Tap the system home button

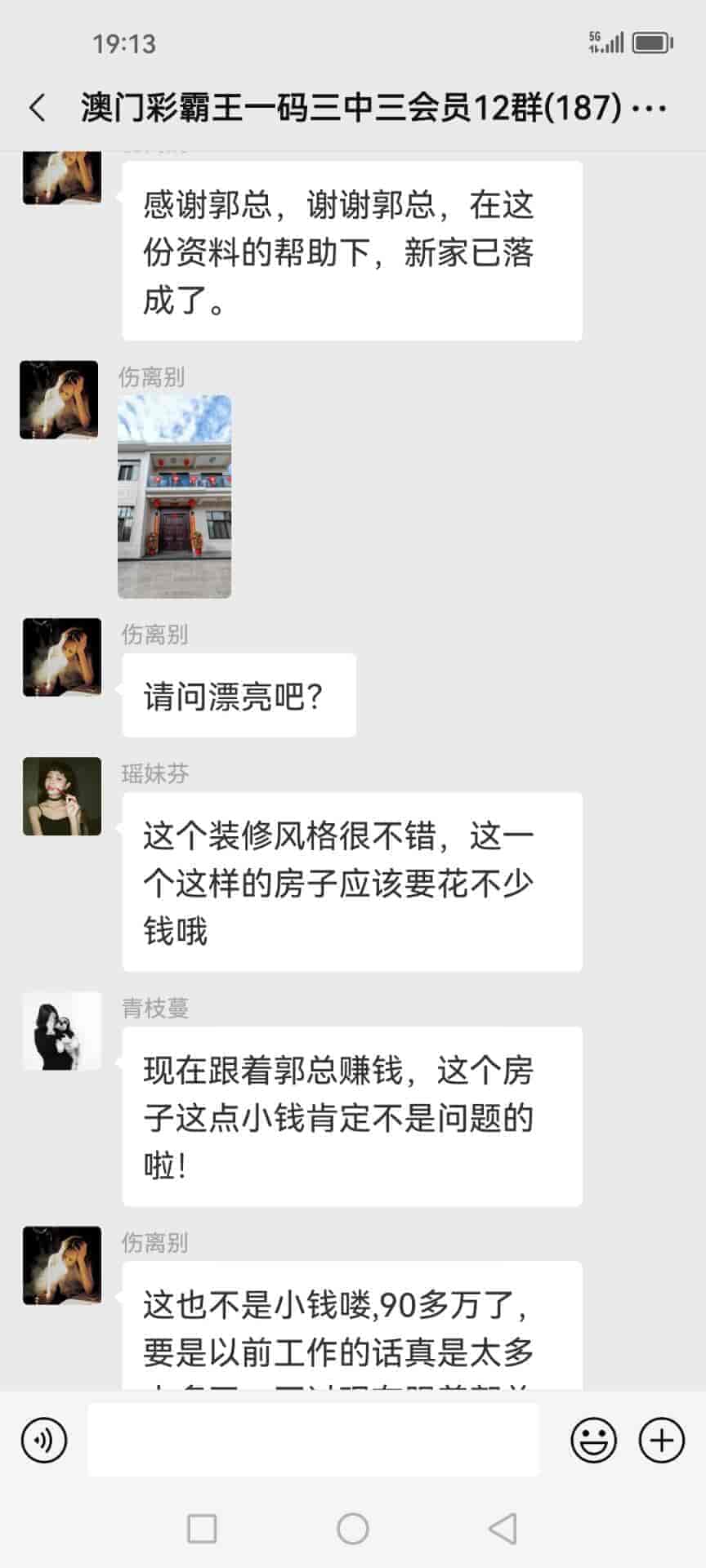(353, 1528)
